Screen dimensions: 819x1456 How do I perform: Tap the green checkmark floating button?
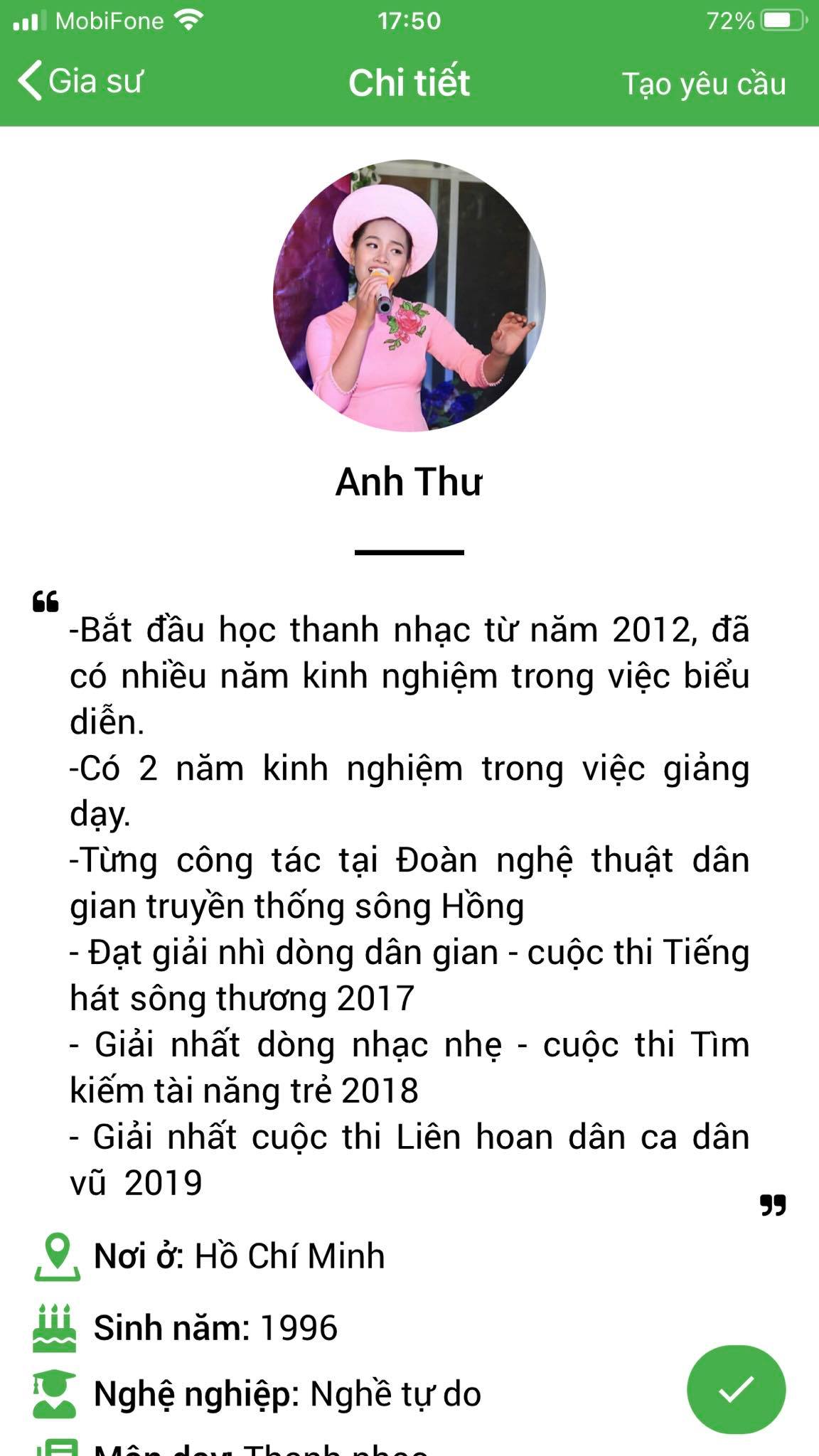tap(736, 1388)
